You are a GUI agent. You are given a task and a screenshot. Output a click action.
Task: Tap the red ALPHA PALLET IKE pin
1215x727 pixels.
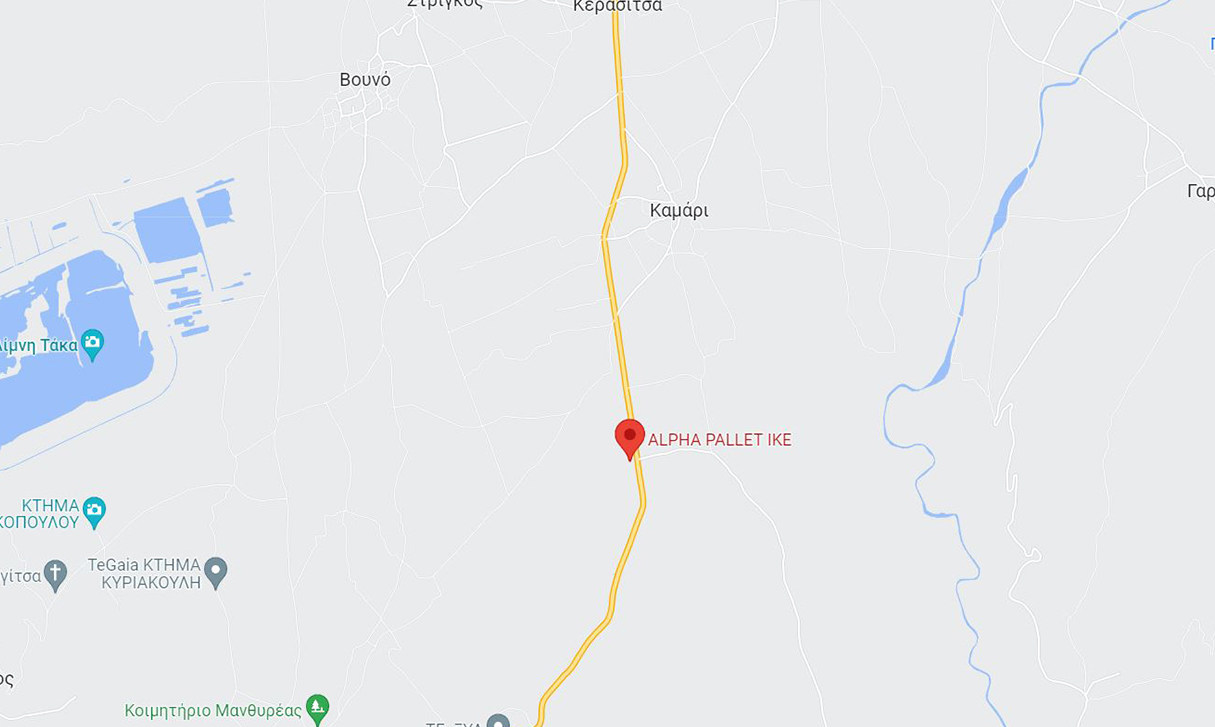pyautogui.click(x=629, y=437)
